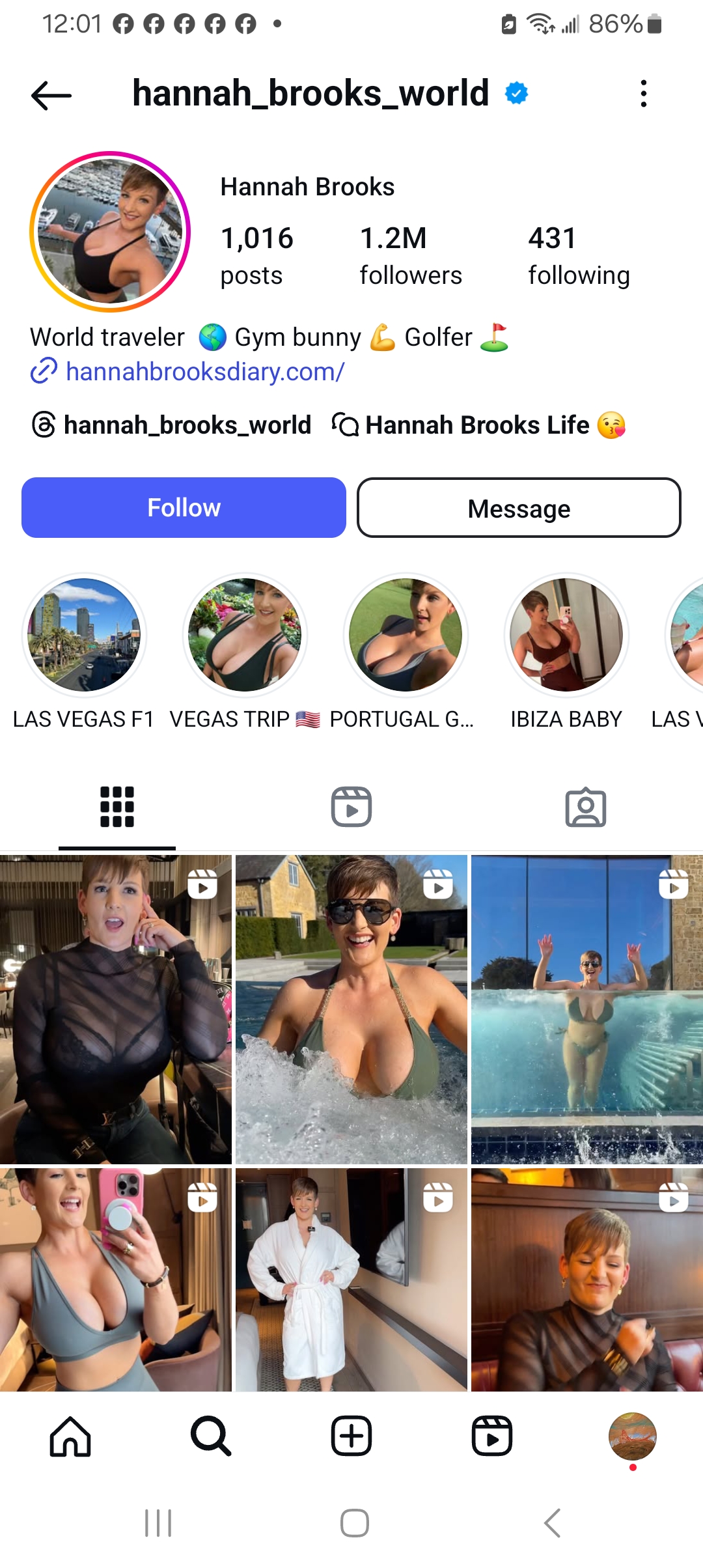
Task: Open the white bathrobe reel
Action: (351, 1279)
